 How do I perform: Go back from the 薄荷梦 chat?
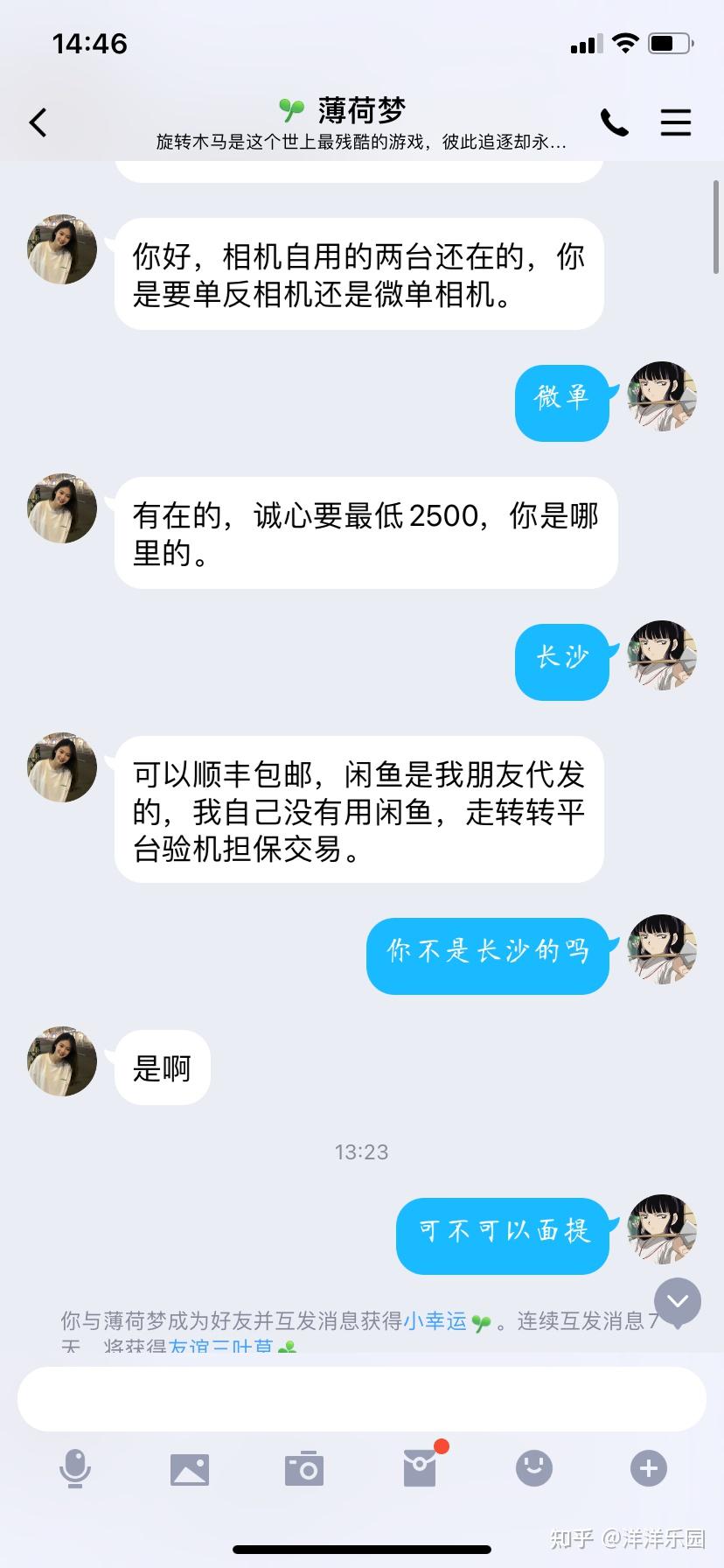(38, 122)
